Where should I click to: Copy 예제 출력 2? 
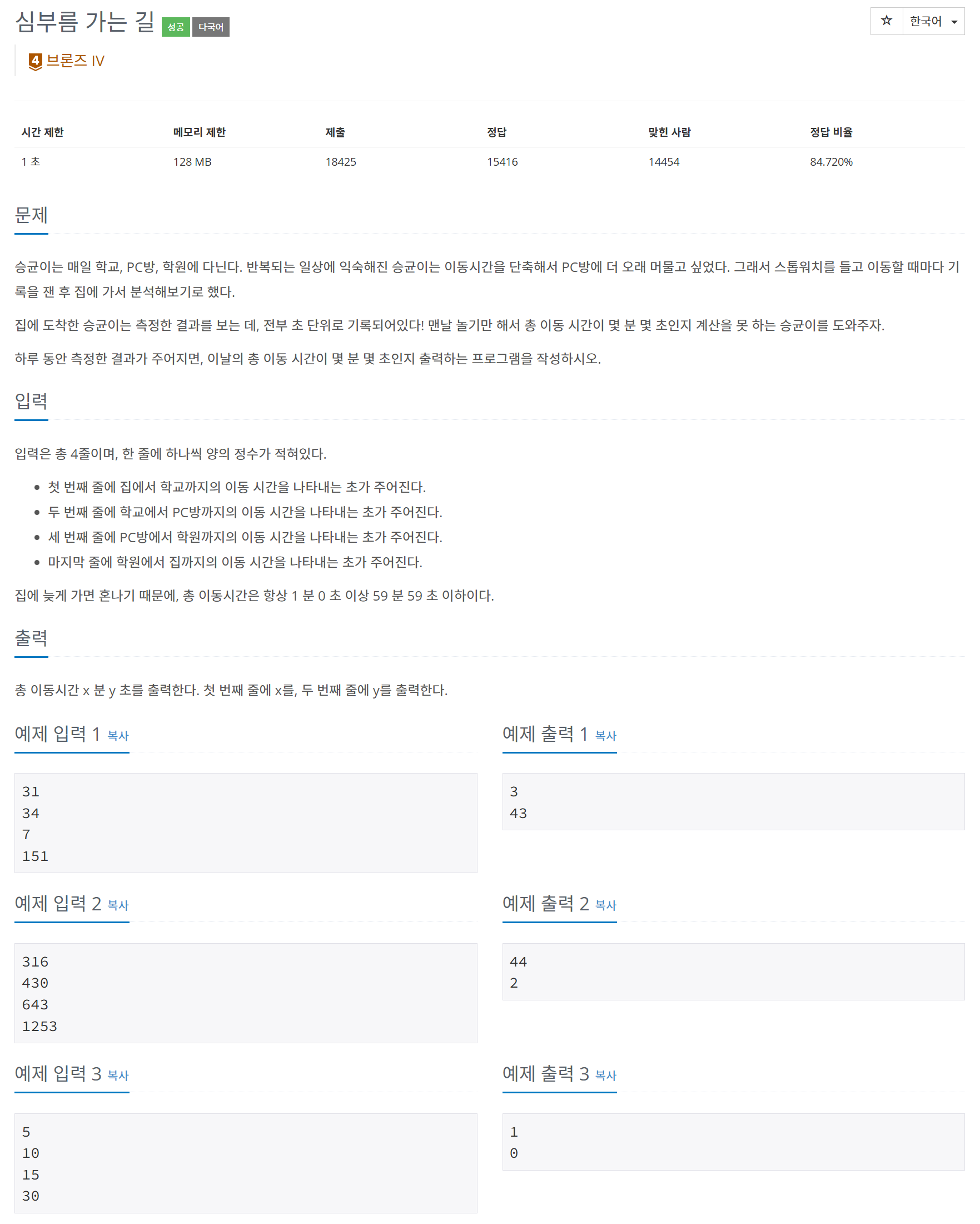[x=605, y=905]
